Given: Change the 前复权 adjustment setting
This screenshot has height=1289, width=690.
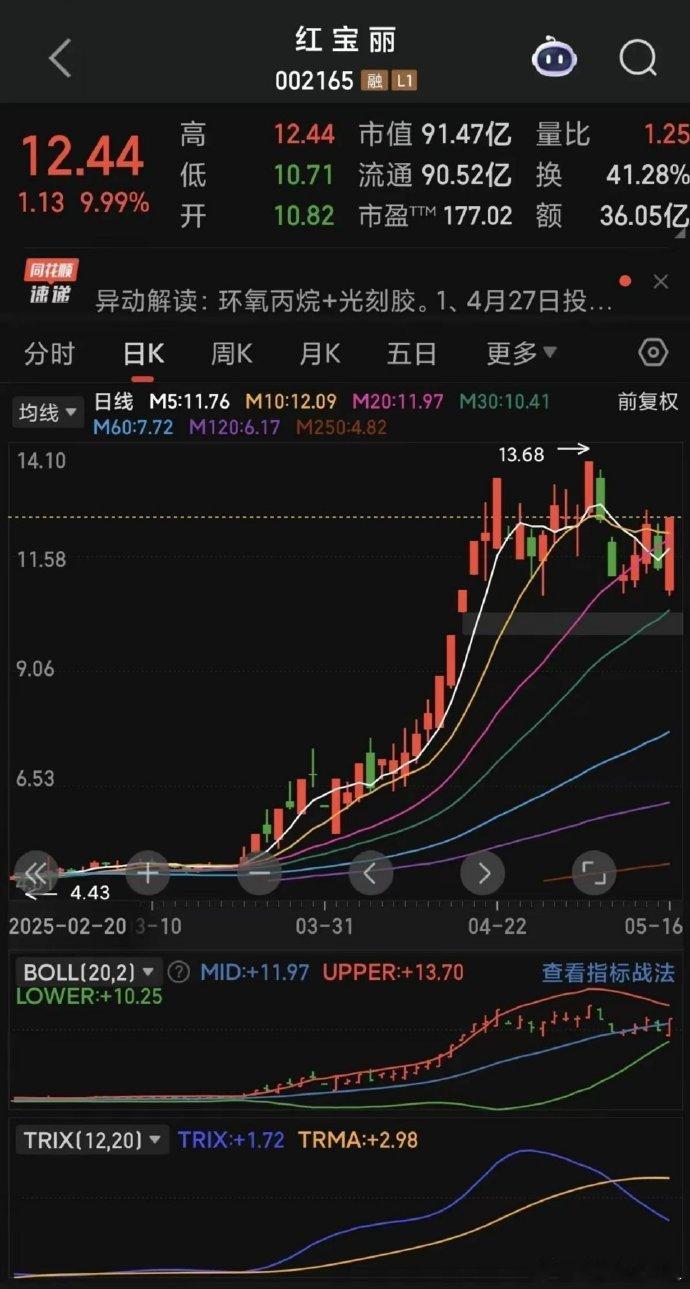Looking at the screenshot, I should (648, 402).
